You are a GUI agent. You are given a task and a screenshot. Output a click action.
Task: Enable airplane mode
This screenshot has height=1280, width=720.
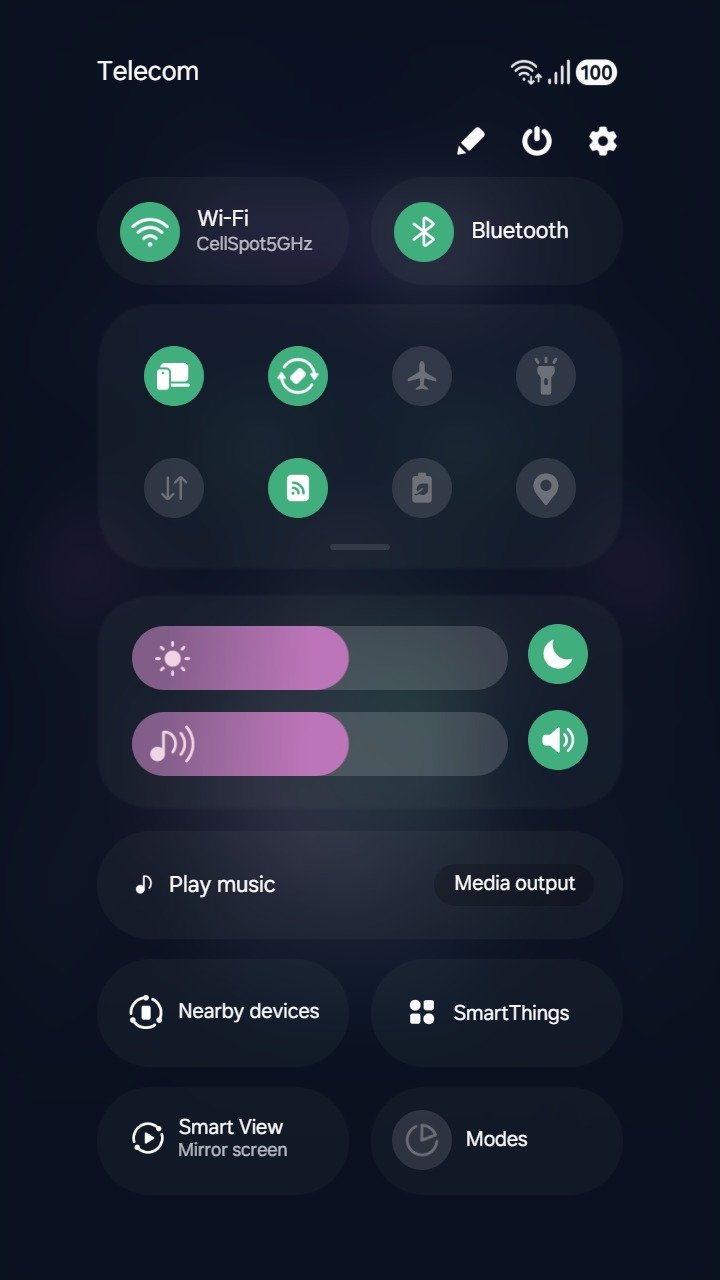[422, 376]
